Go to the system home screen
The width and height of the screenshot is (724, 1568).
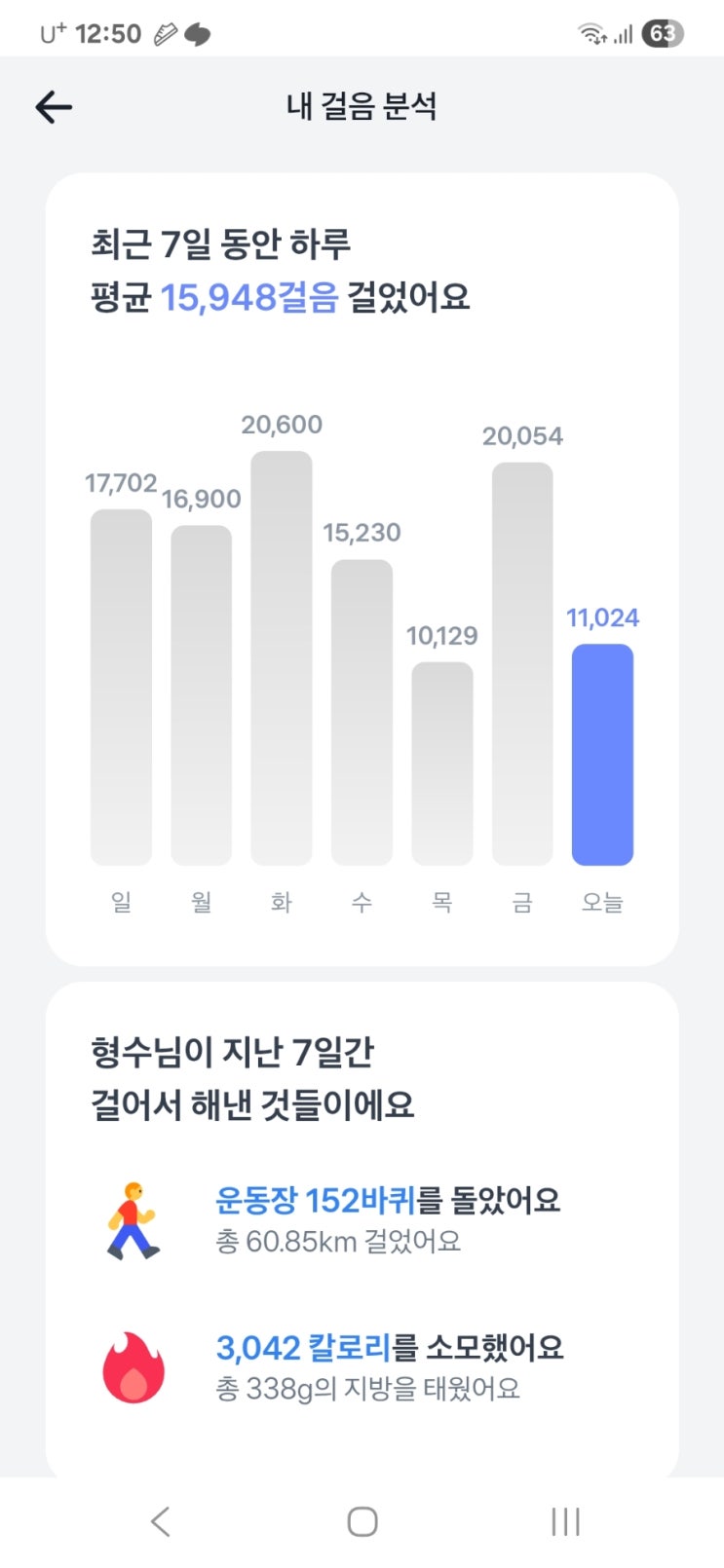pos(362,1521)
